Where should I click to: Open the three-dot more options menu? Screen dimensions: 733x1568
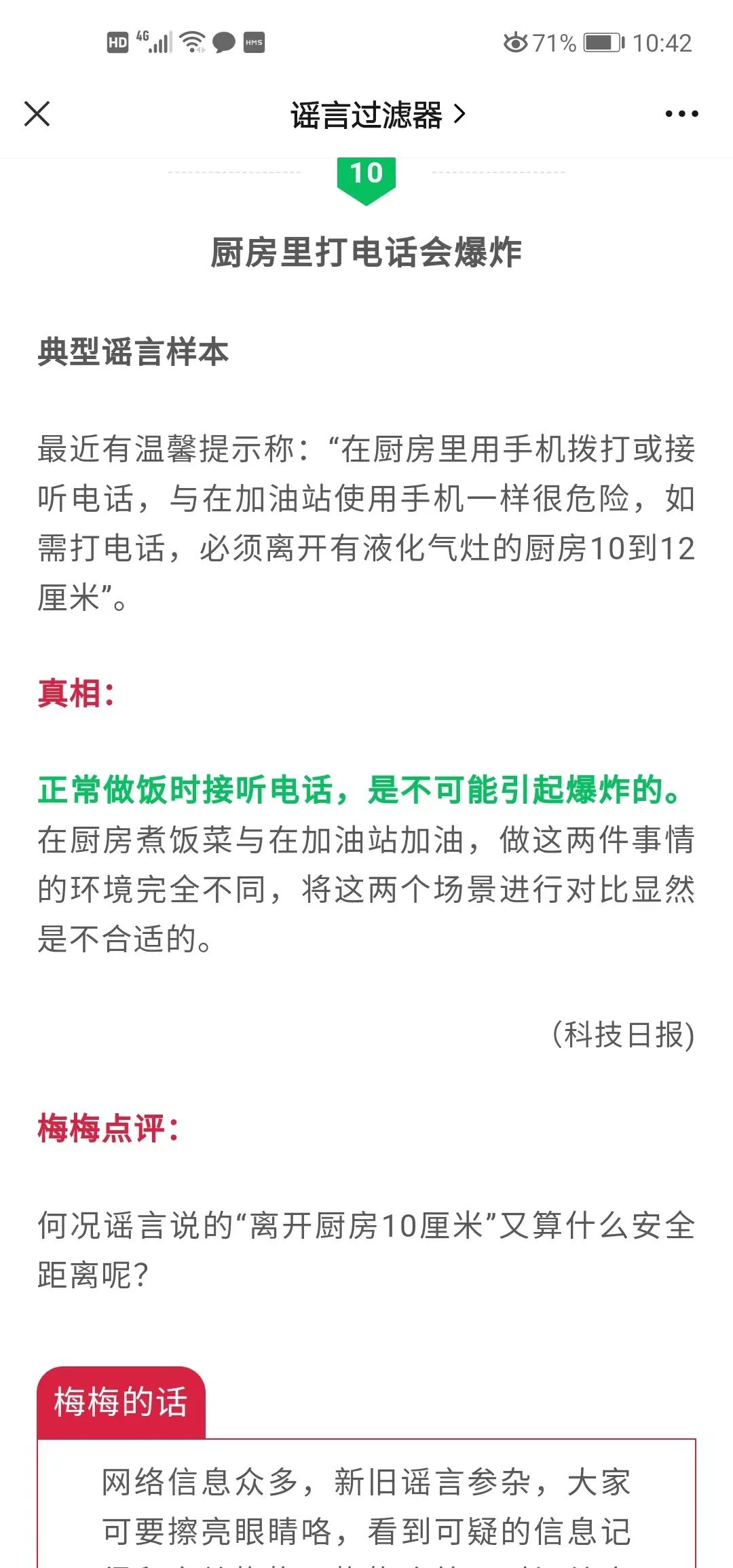(681, 114)
